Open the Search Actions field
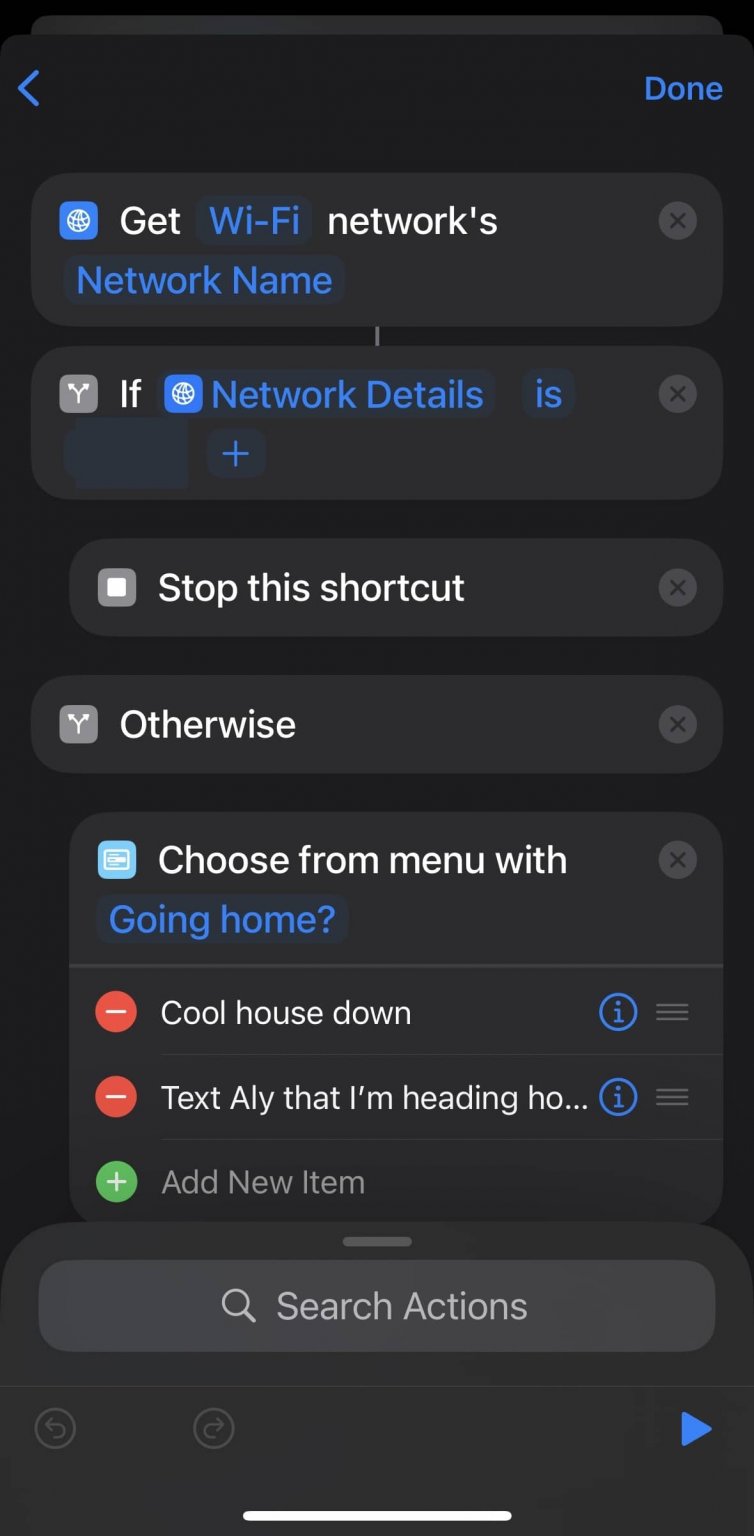Image resolution: width=754 pixels, height=1536 pixels. coord(377,1306)
